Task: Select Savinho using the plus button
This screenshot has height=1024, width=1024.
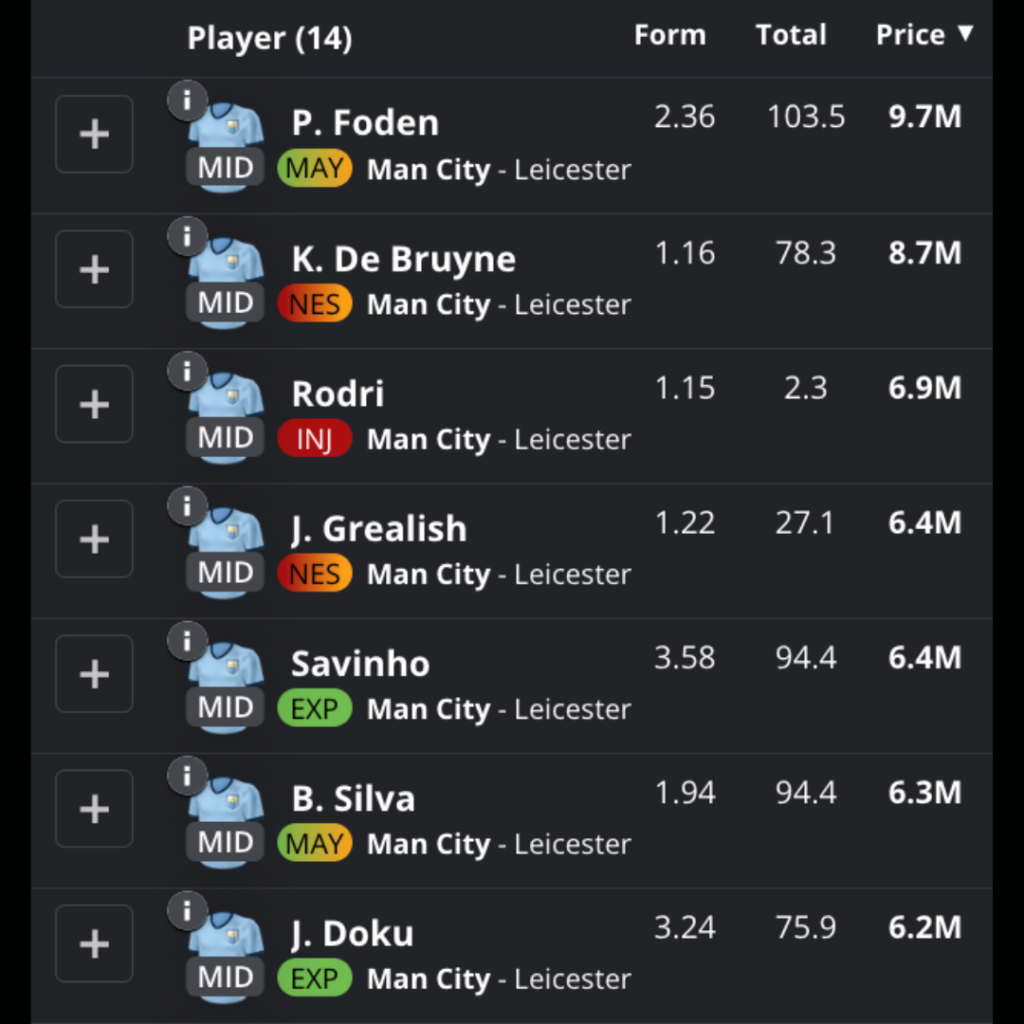Action: (x=94, y=674)
